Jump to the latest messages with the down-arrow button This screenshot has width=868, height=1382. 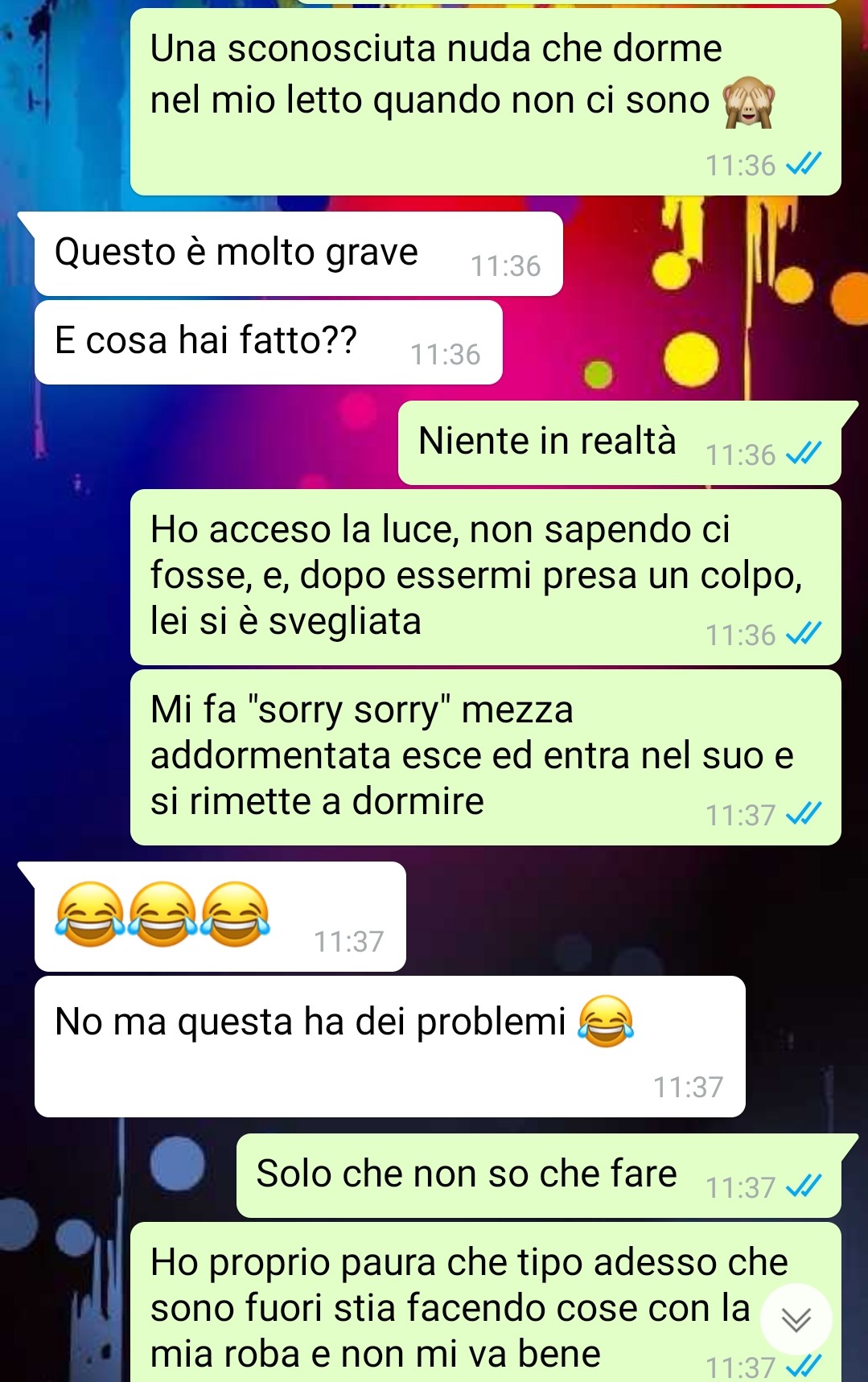pyautogui.click(x=796, y=1319)
